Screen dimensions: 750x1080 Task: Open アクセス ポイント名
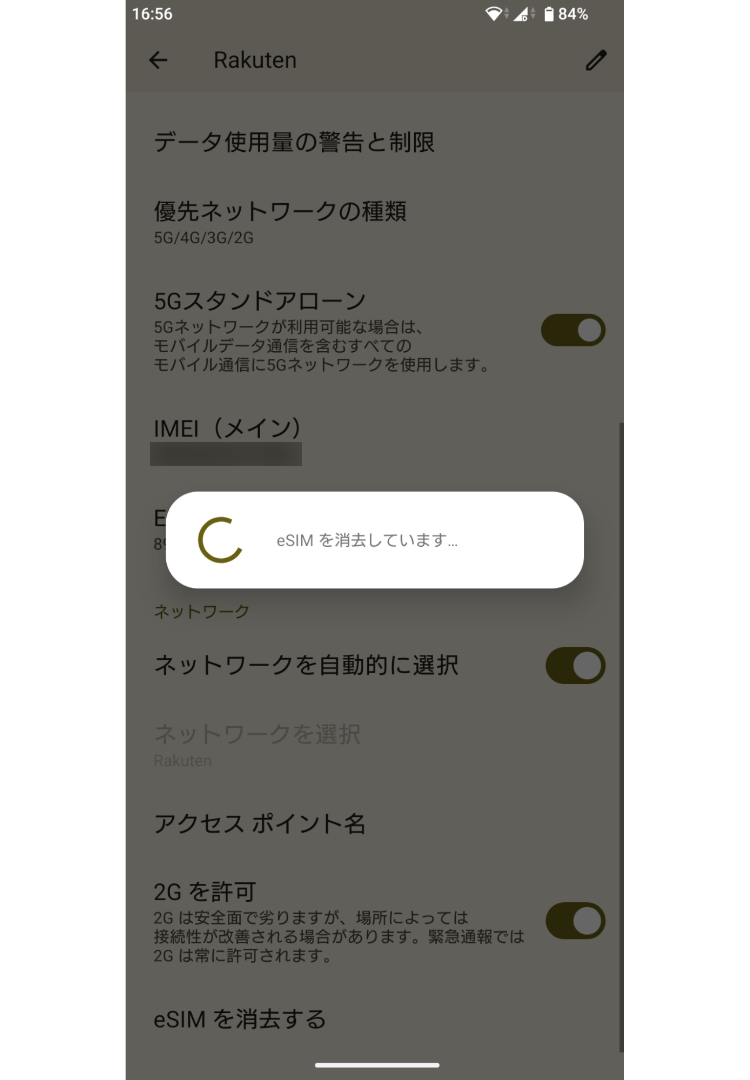click(260, 824)
